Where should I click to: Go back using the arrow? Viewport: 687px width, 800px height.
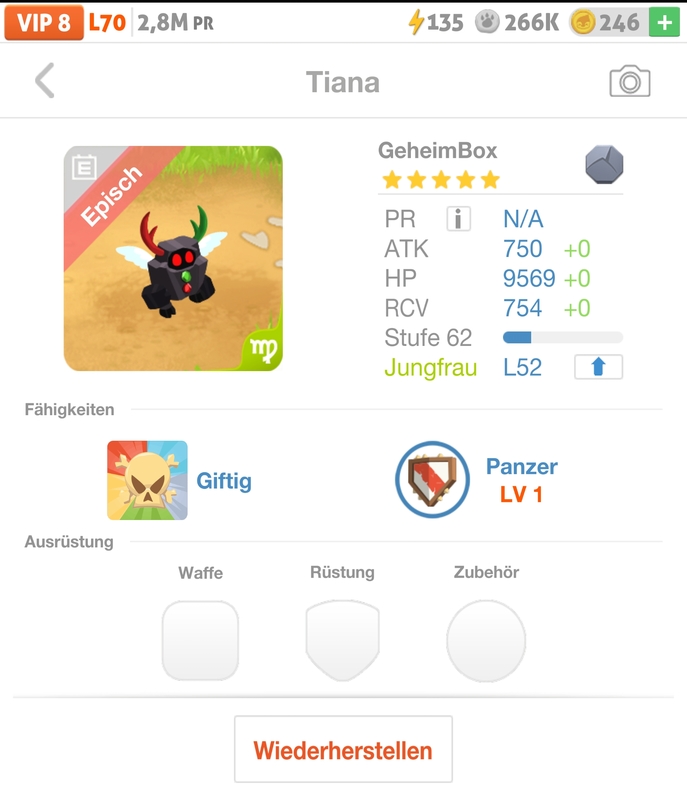click(x=44, y=81)
